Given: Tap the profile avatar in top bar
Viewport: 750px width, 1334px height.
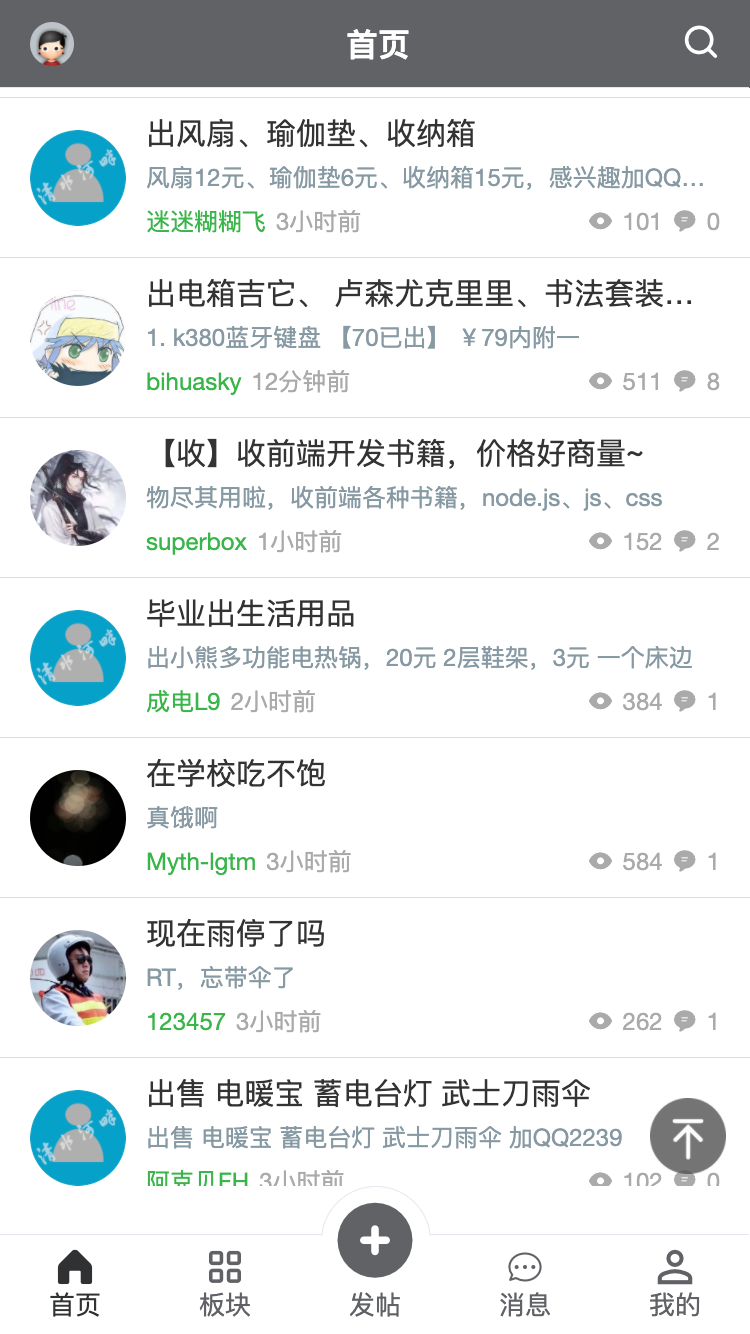Looking at the screenshot, I should (52, 44).
